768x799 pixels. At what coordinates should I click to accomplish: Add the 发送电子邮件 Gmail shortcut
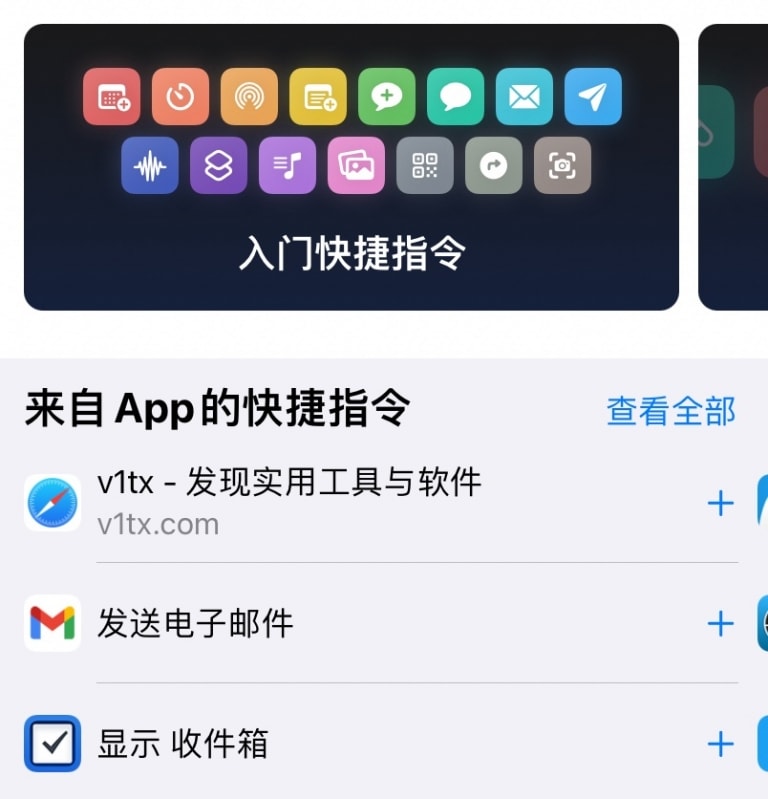click(x=720, y=624)
